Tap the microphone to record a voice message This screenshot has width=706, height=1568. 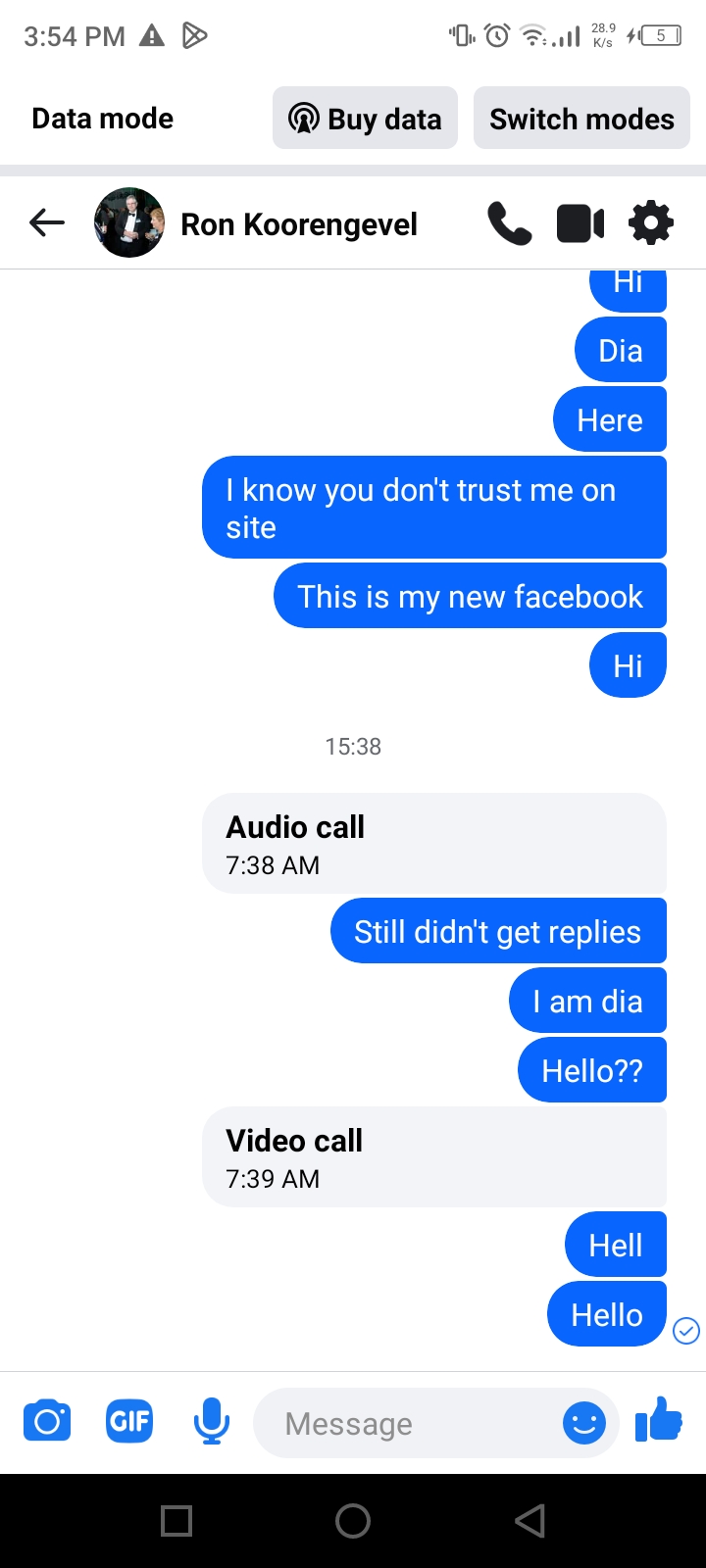point(211,1422)
